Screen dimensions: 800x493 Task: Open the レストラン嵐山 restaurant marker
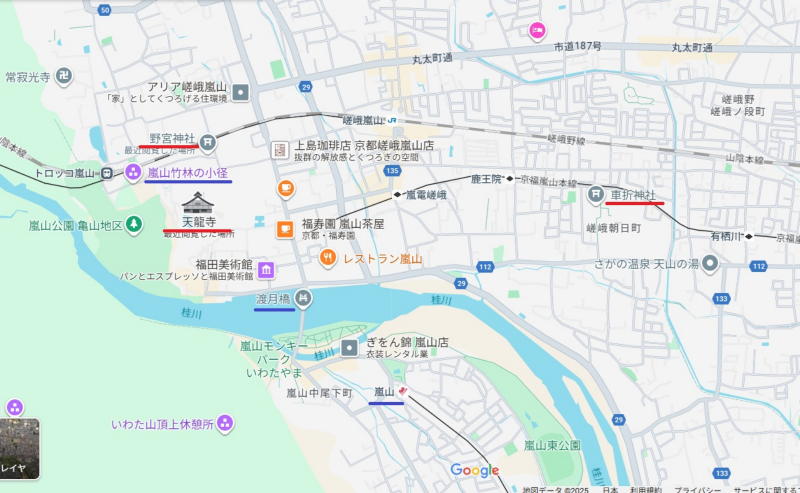(327, 259)
